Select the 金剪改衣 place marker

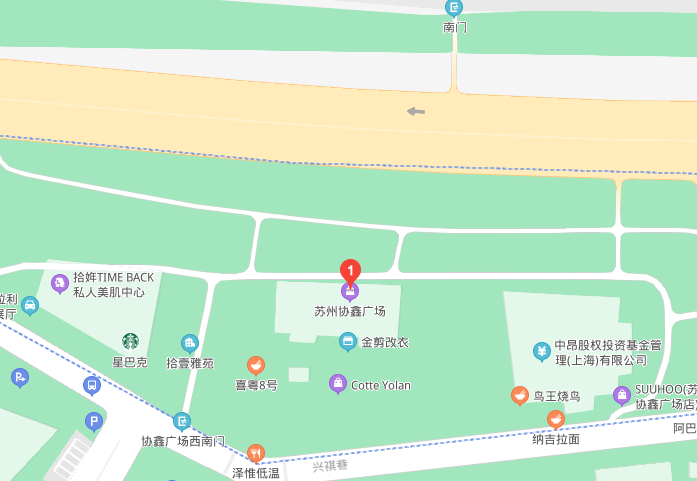click(x=348, y=342)
